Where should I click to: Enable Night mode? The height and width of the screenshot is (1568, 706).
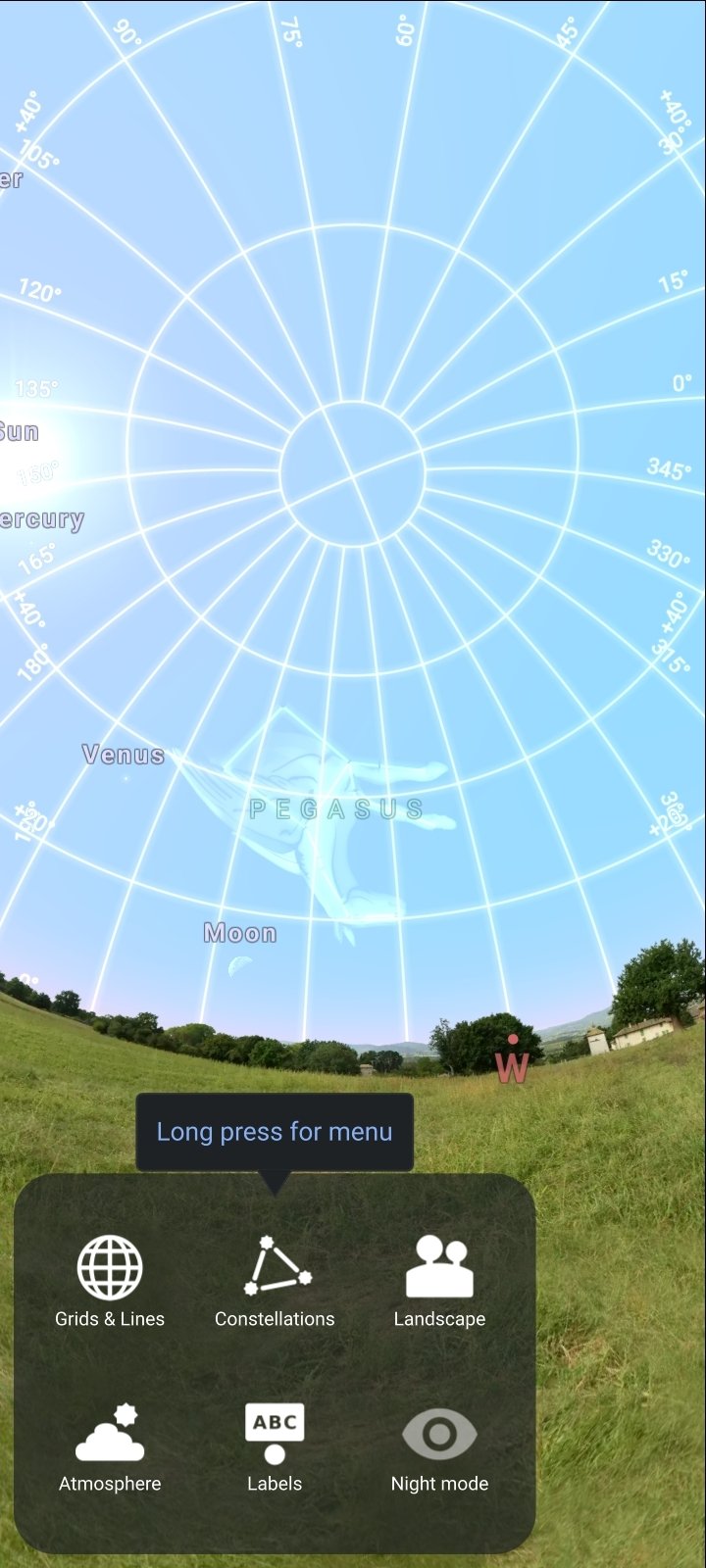point(439,1447)
